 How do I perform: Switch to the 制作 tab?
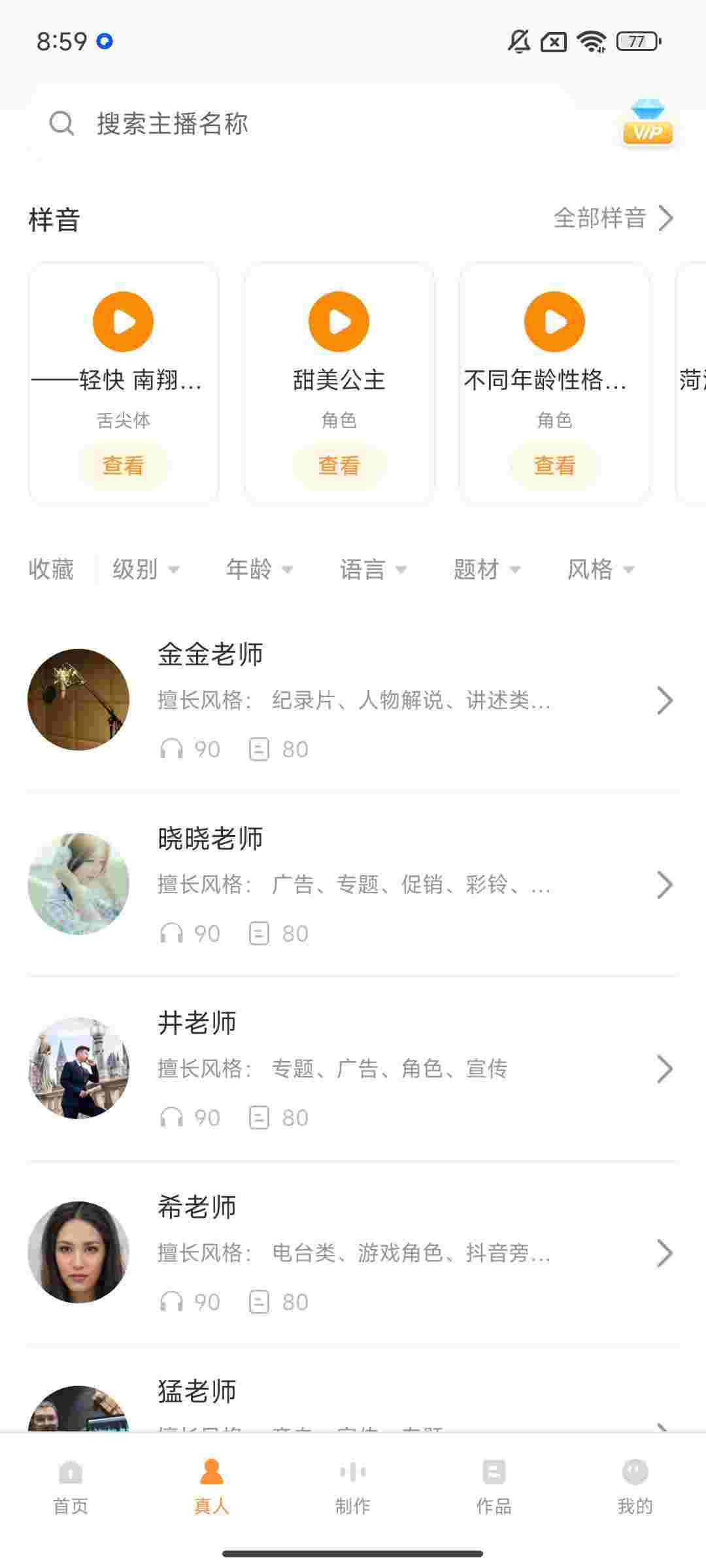(x=353, y=1485)
